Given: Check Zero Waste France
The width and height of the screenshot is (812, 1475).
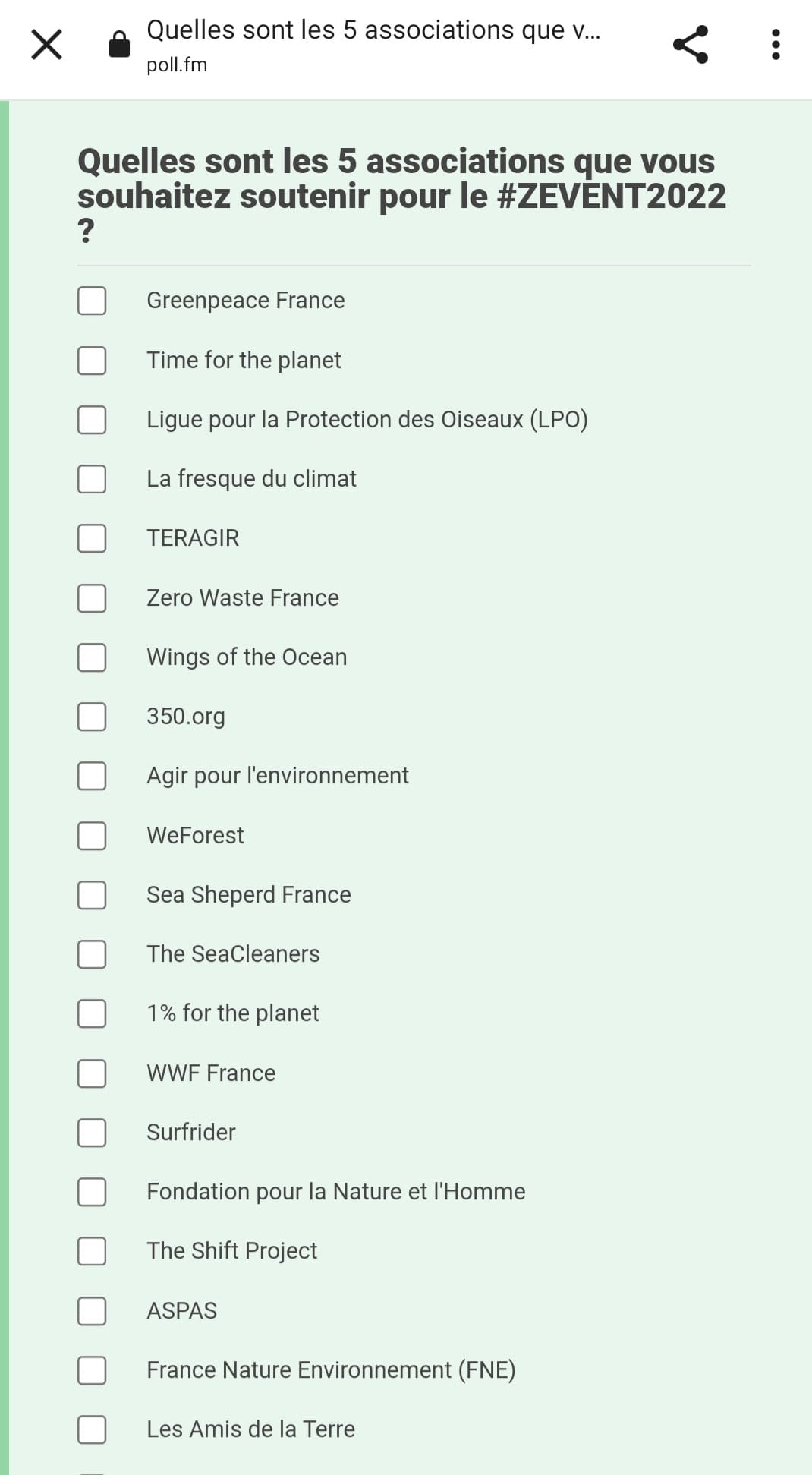Looking at the screenshot, I should [91, 598].
